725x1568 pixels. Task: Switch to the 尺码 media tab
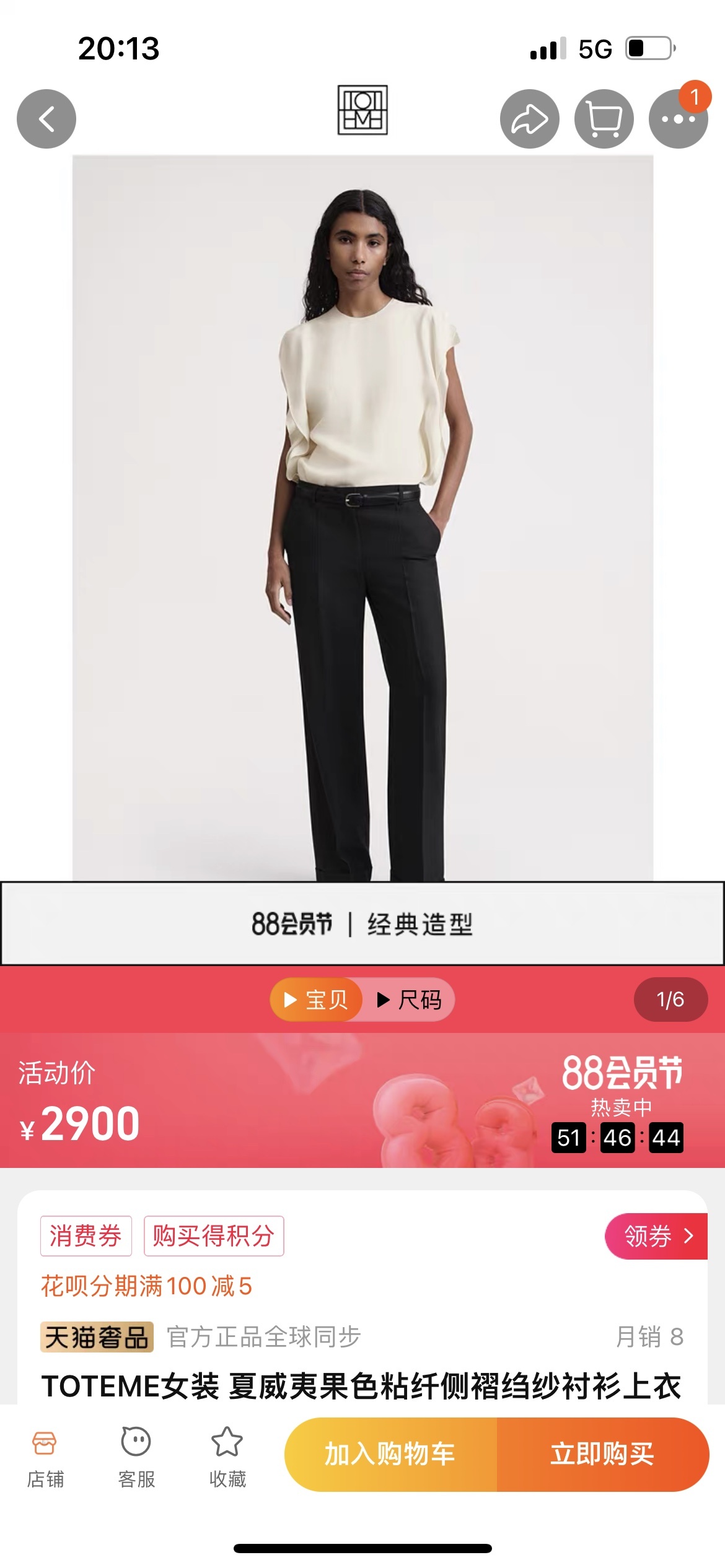pyautogui.click(x=410, y=1000)
